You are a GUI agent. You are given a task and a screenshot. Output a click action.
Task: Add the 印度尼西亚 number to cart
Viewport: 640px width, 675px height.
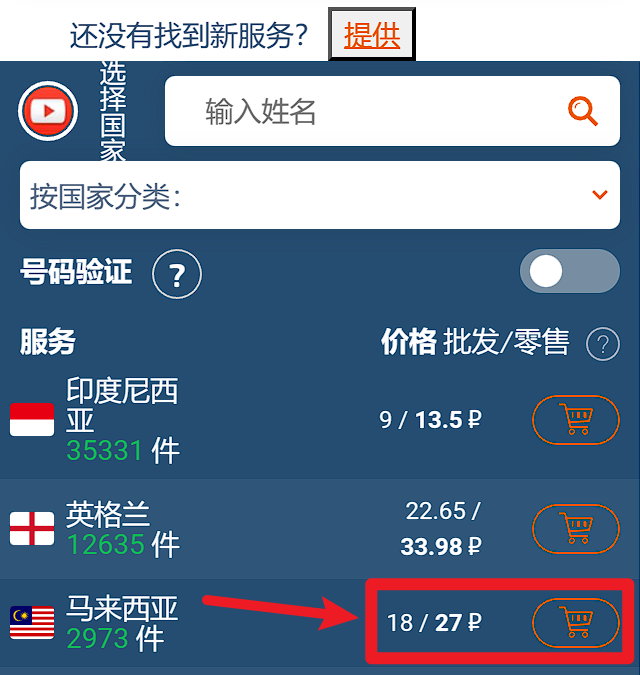(x=575, y=420)
